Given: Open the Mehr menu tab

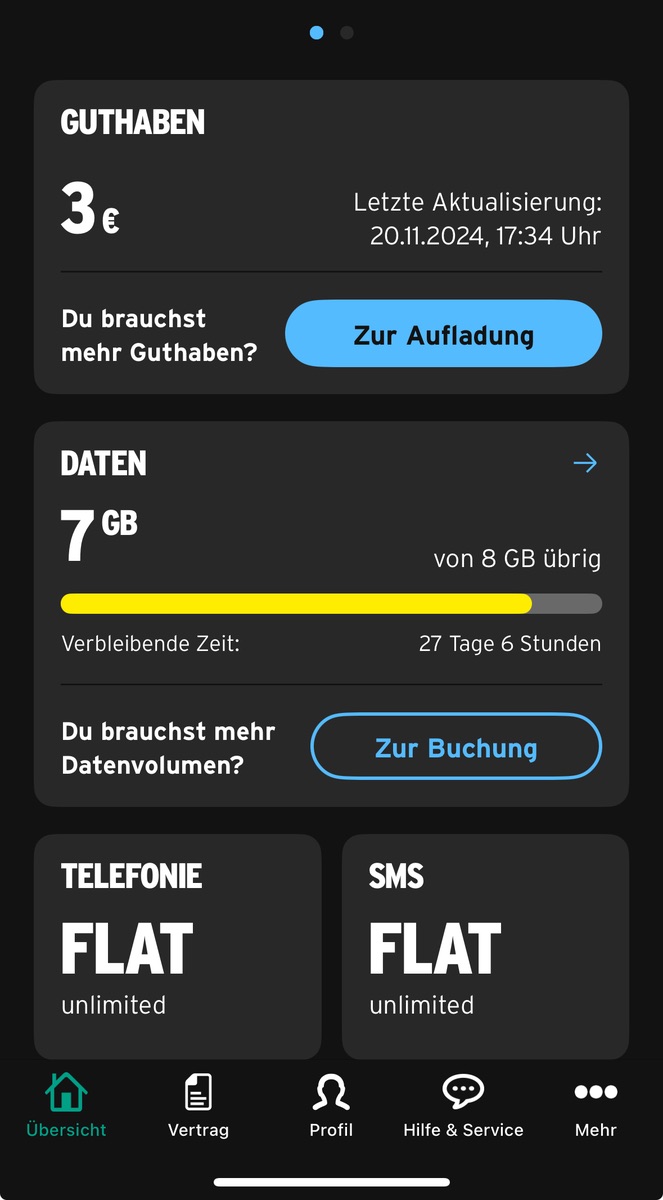Looking at the screenshot, I should click(x=595, y=1105).
